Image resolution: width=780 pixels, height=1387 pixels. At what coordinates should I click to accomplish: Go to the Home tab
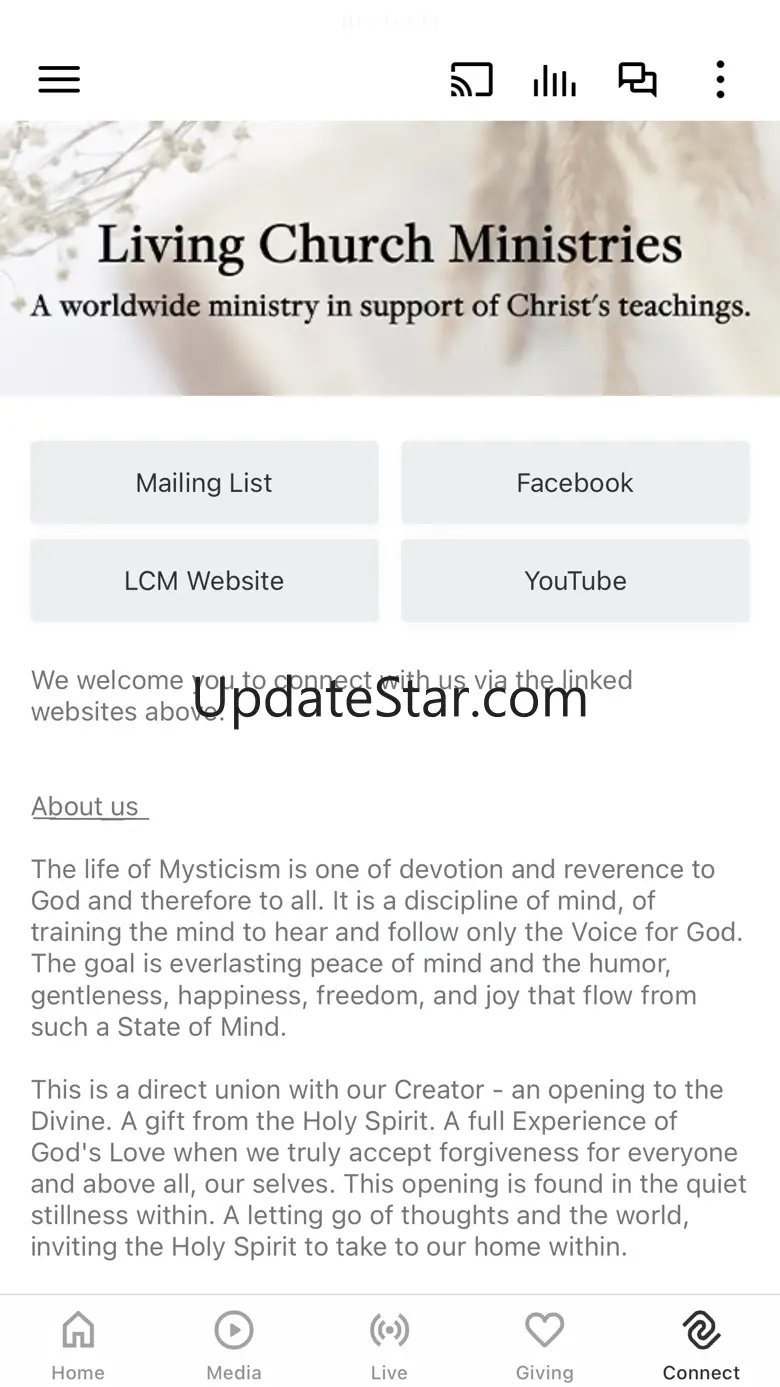pyautogui.click(x=78, y=1343)
